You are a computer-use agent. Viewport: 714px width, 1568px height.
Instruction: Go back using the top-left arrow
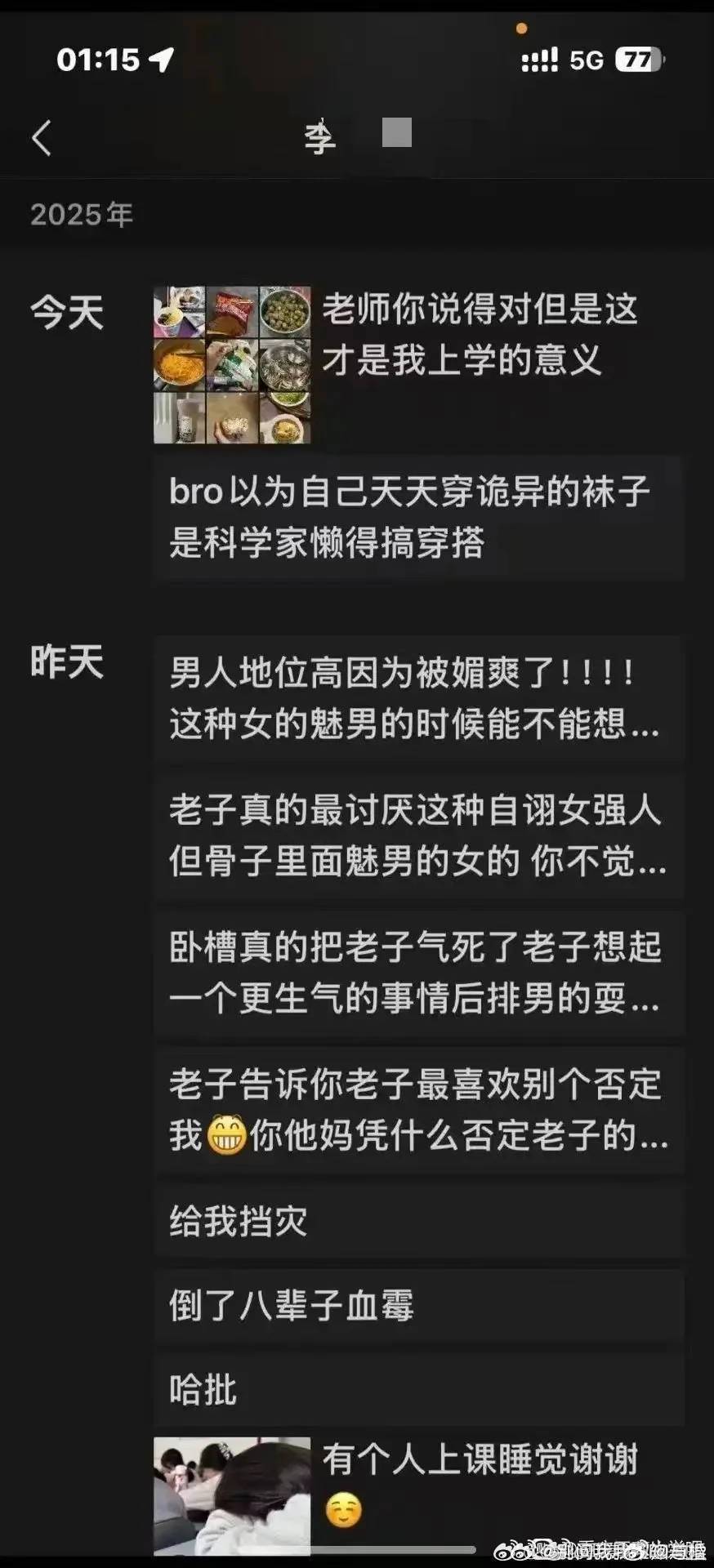42,137
